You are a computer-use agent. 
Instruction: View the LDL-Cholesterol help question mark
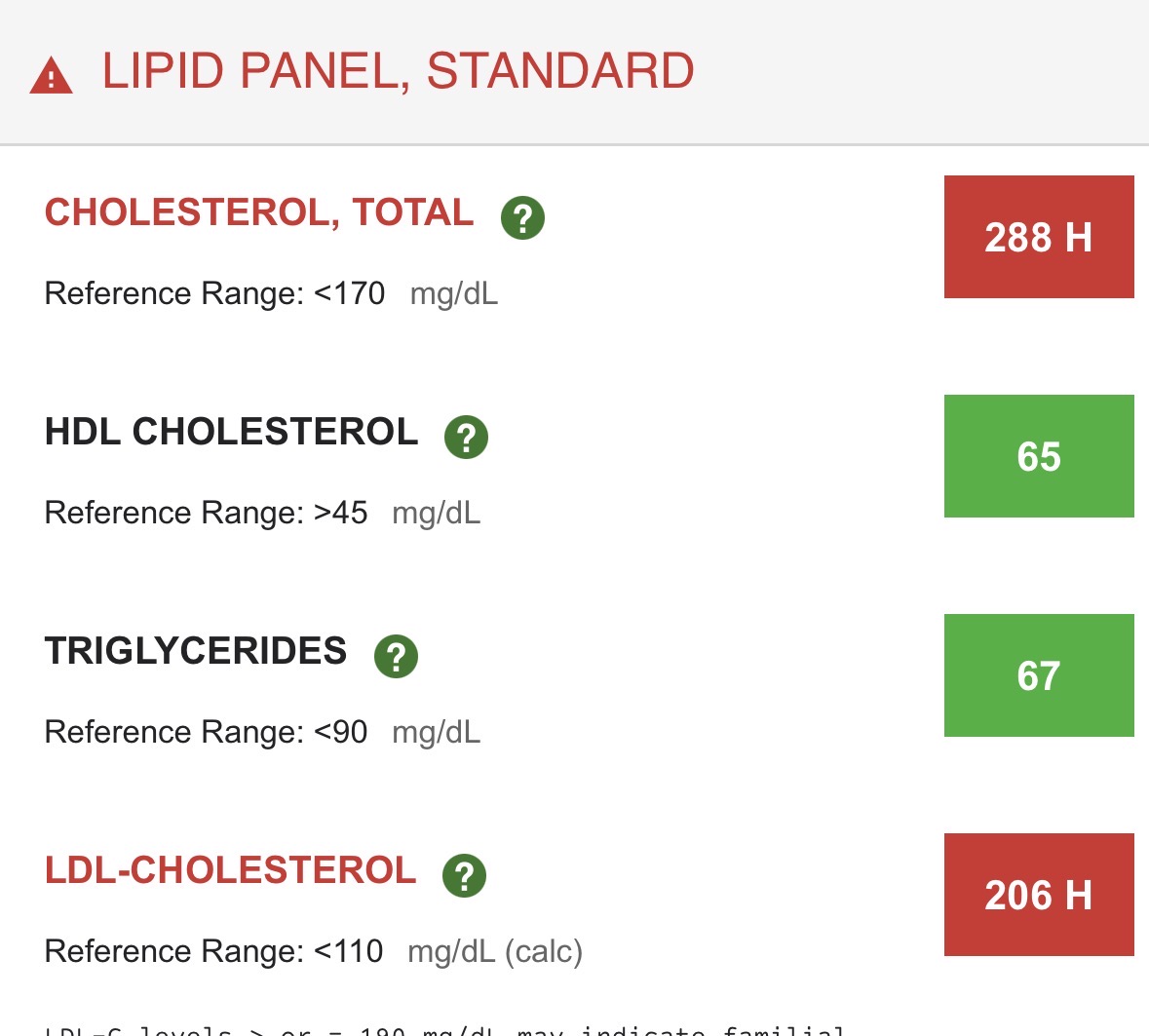(464, 875)
